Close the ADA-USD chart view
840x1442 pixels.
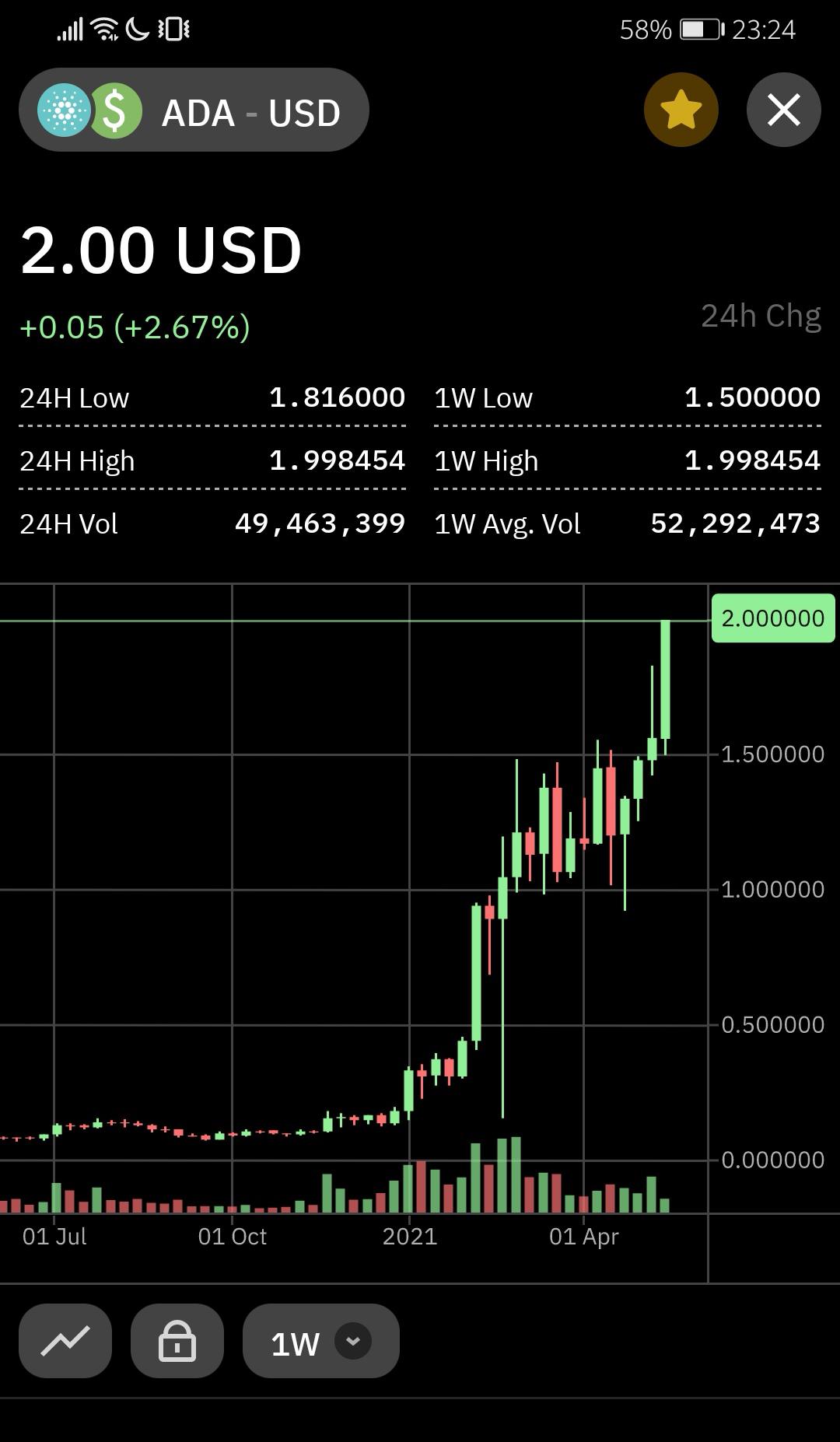(x=783, y=110)
